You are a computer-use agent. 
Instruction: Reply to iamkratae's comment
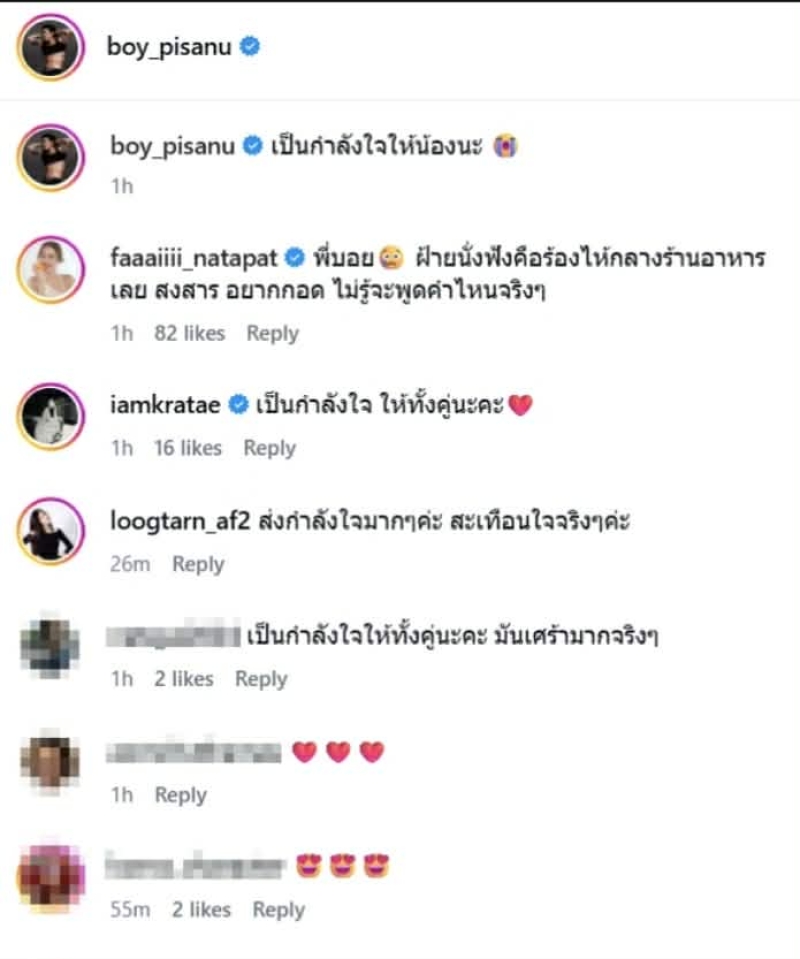click(269, 449)
